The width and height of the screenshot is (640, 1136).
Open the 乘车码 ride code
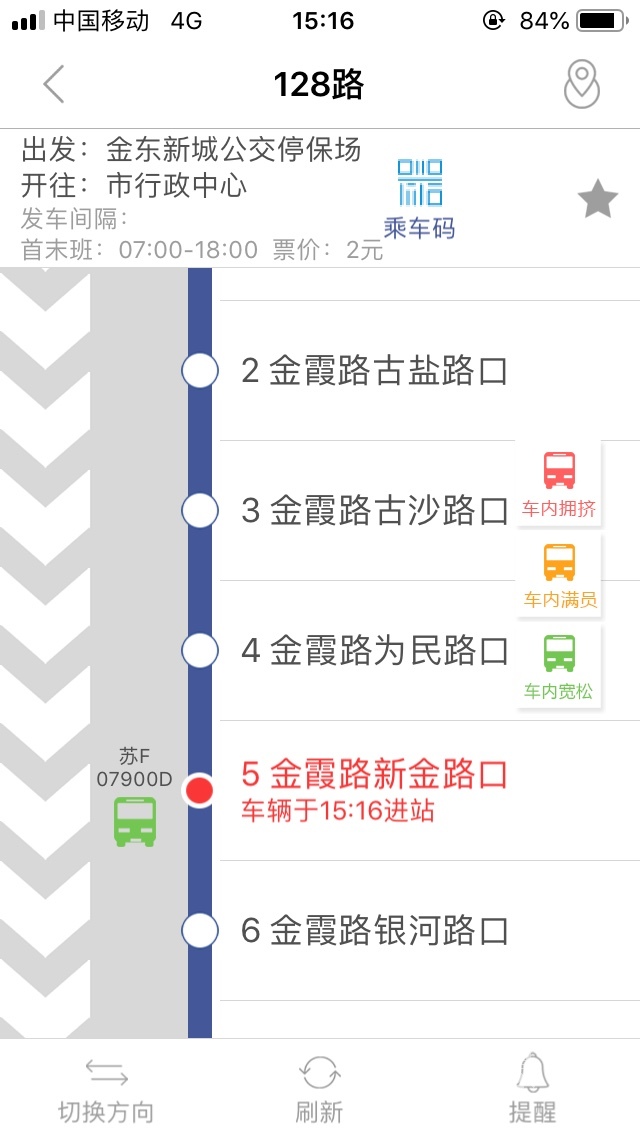420,200
